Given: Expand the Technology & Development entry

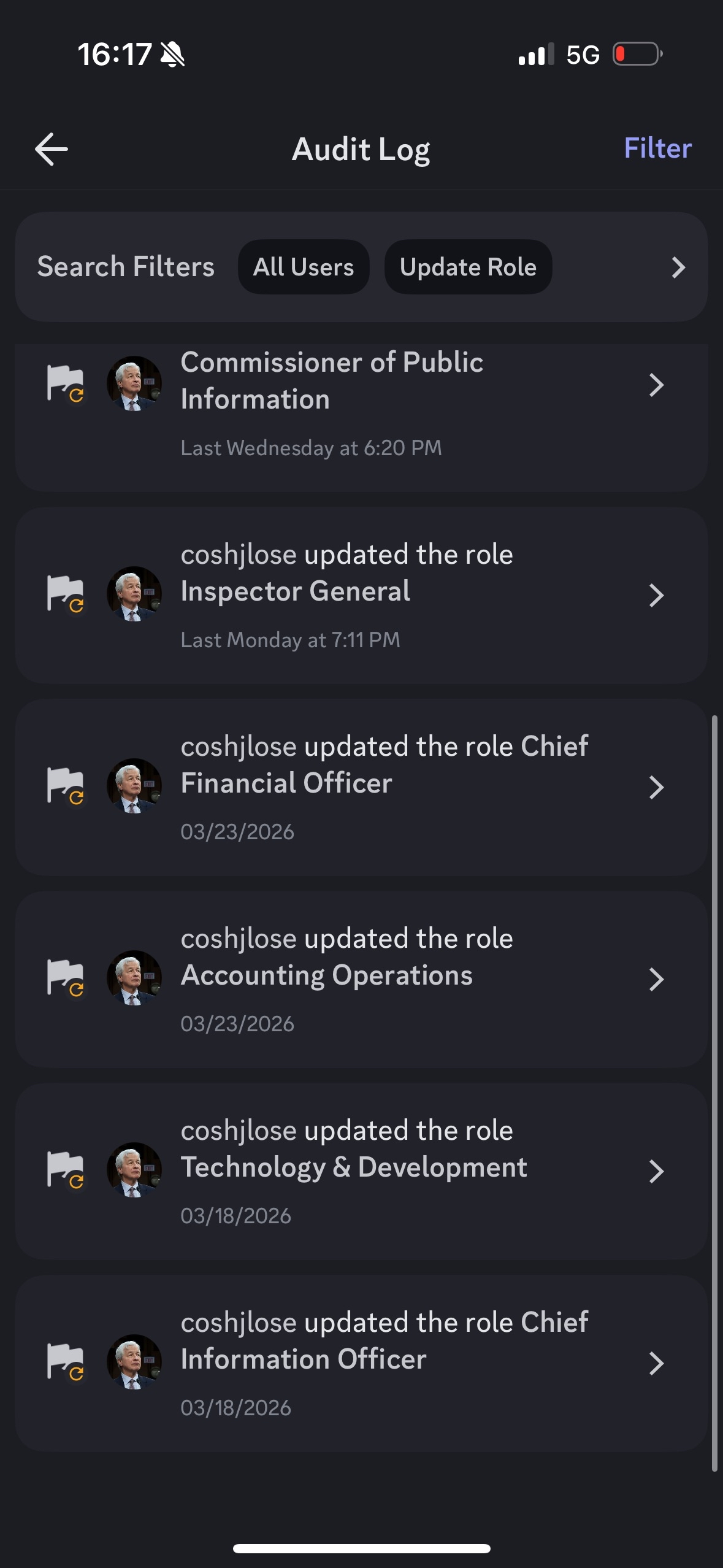Looking at the screenshot, I should (x=361, y=1171).
